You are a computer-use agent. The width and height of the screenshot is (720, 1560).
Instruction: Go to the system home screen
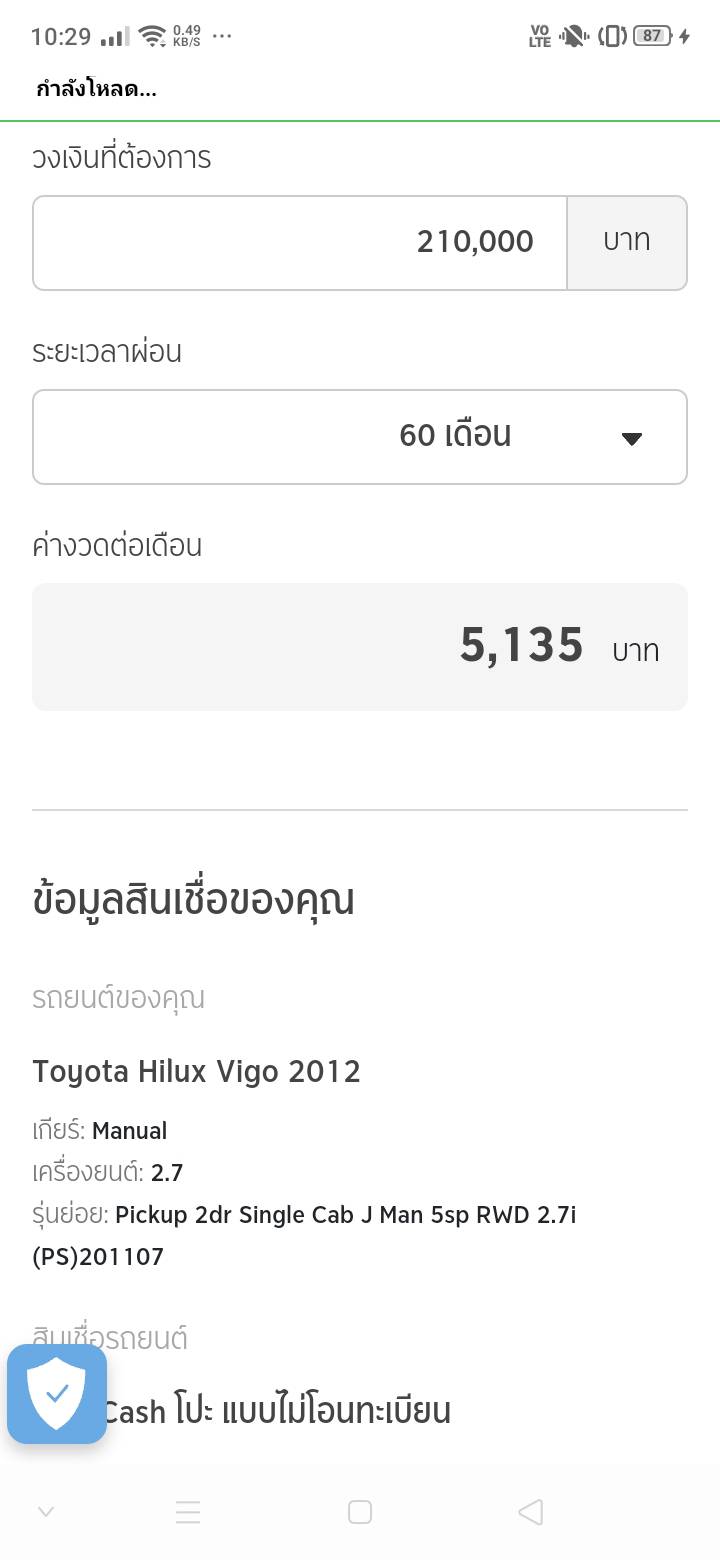click(360, 1512)
